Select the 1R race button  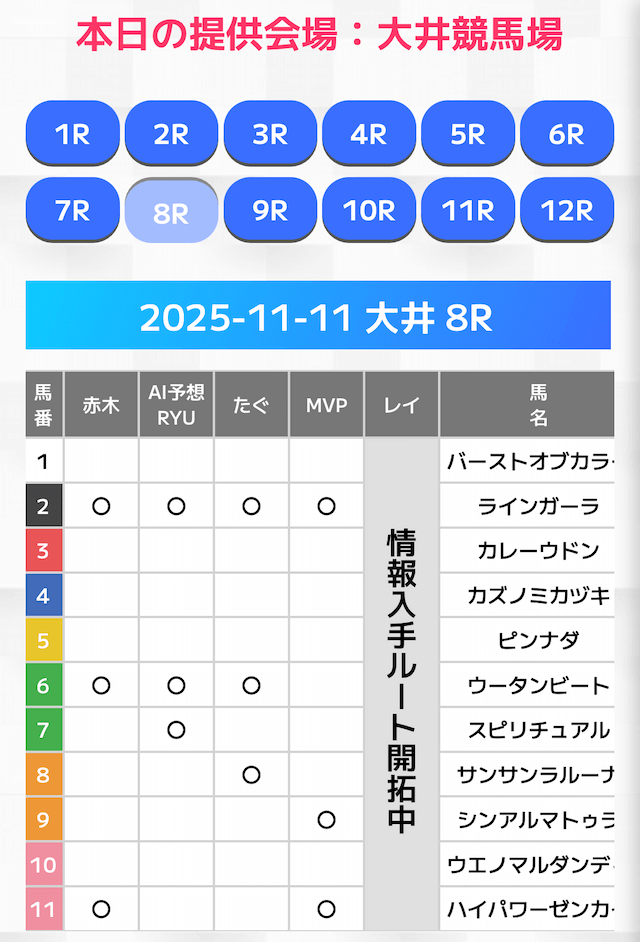pyautogui.click(x=72, y=134)
